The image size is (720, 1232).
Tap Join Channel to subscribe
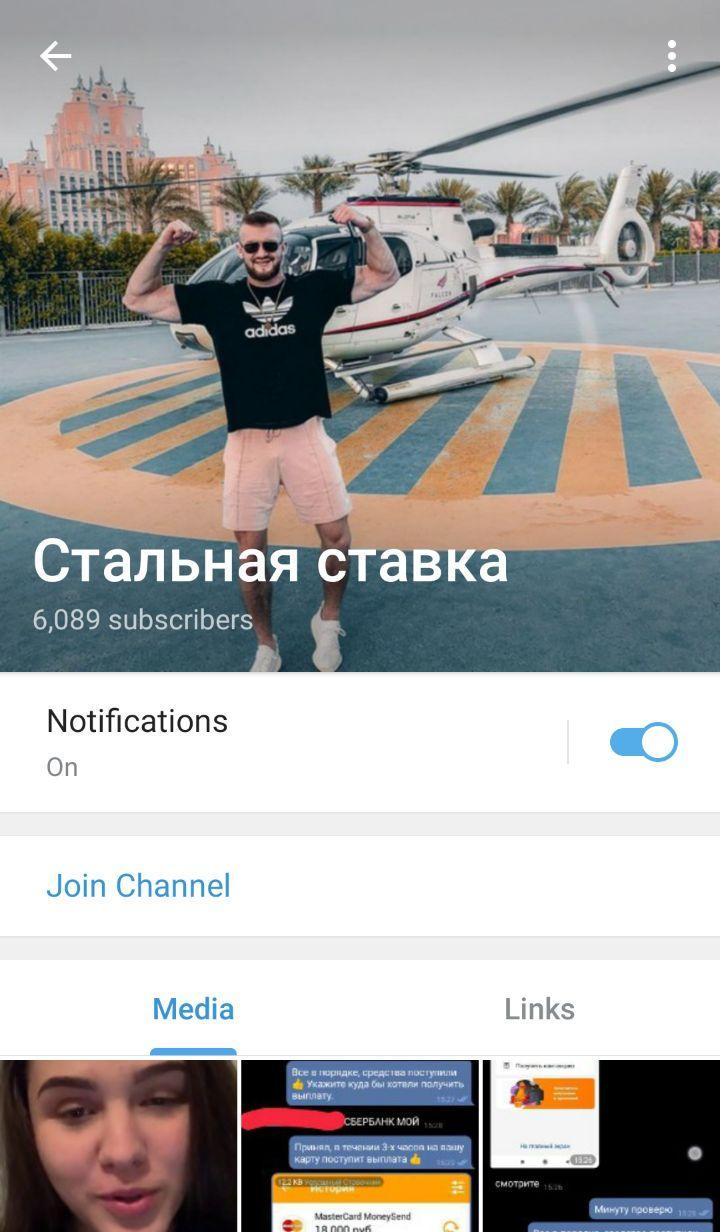click(x=138, y=885)
